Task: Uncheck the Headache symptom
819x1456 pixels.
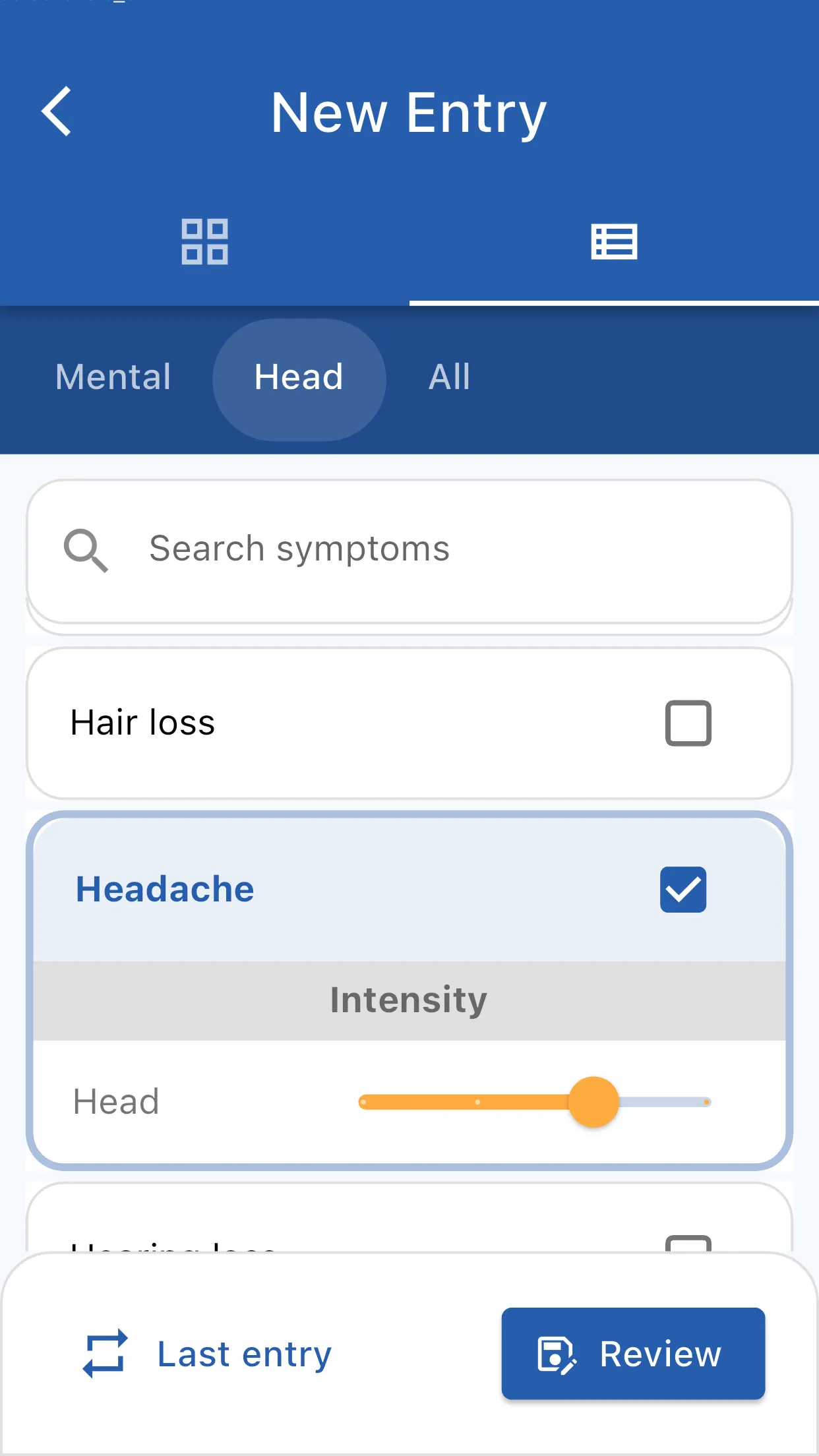Action: point(682,889)
